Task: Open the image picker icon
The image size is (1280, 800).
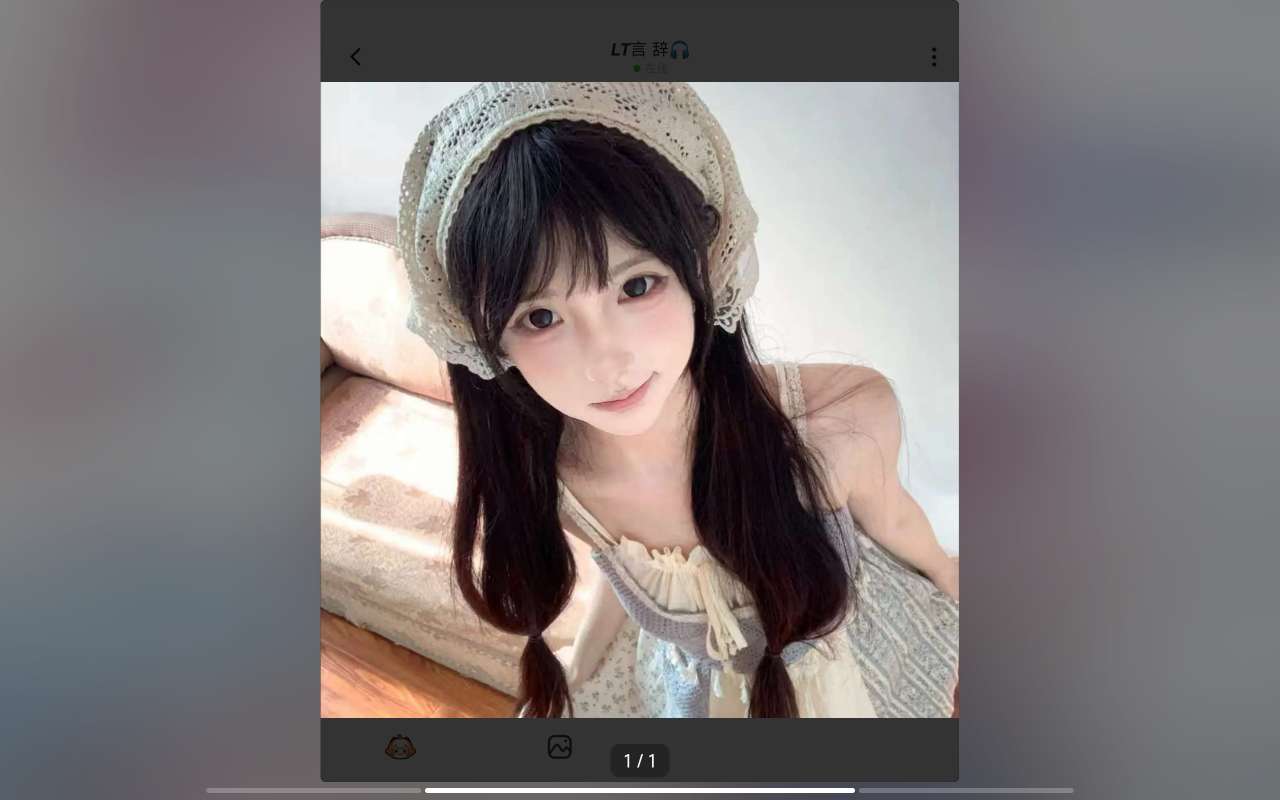Action: pyautogui.click(x=559, y=747)
